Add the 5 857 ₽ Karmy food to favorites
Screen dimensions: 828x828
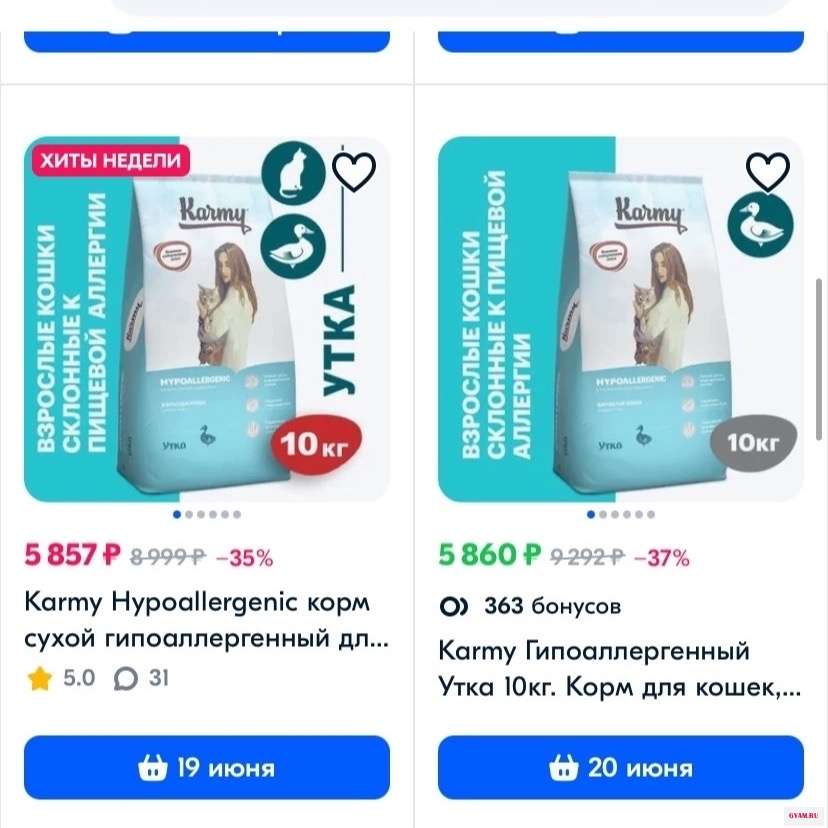[x=354, y=172]
